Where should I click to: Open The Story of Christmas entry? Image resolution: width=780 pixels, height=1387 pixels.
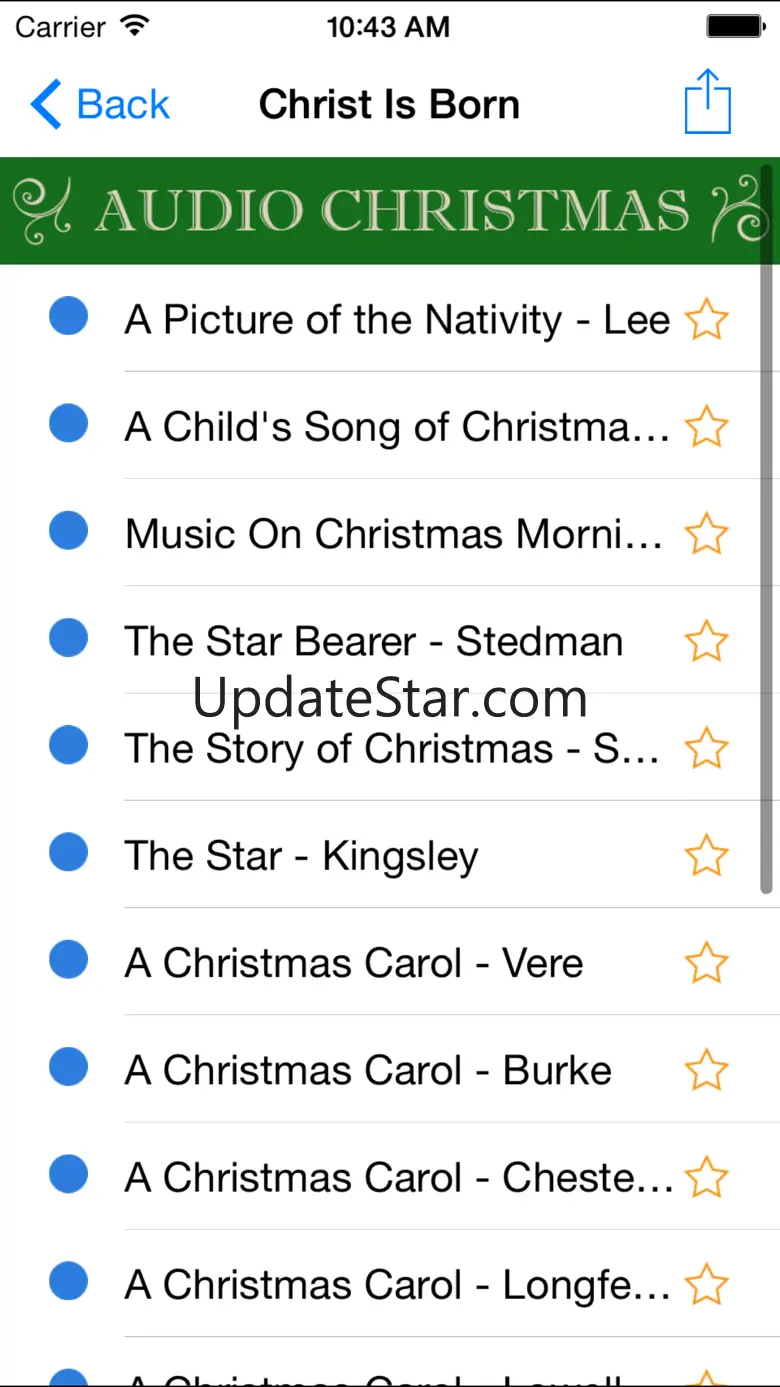click(391, 749)
